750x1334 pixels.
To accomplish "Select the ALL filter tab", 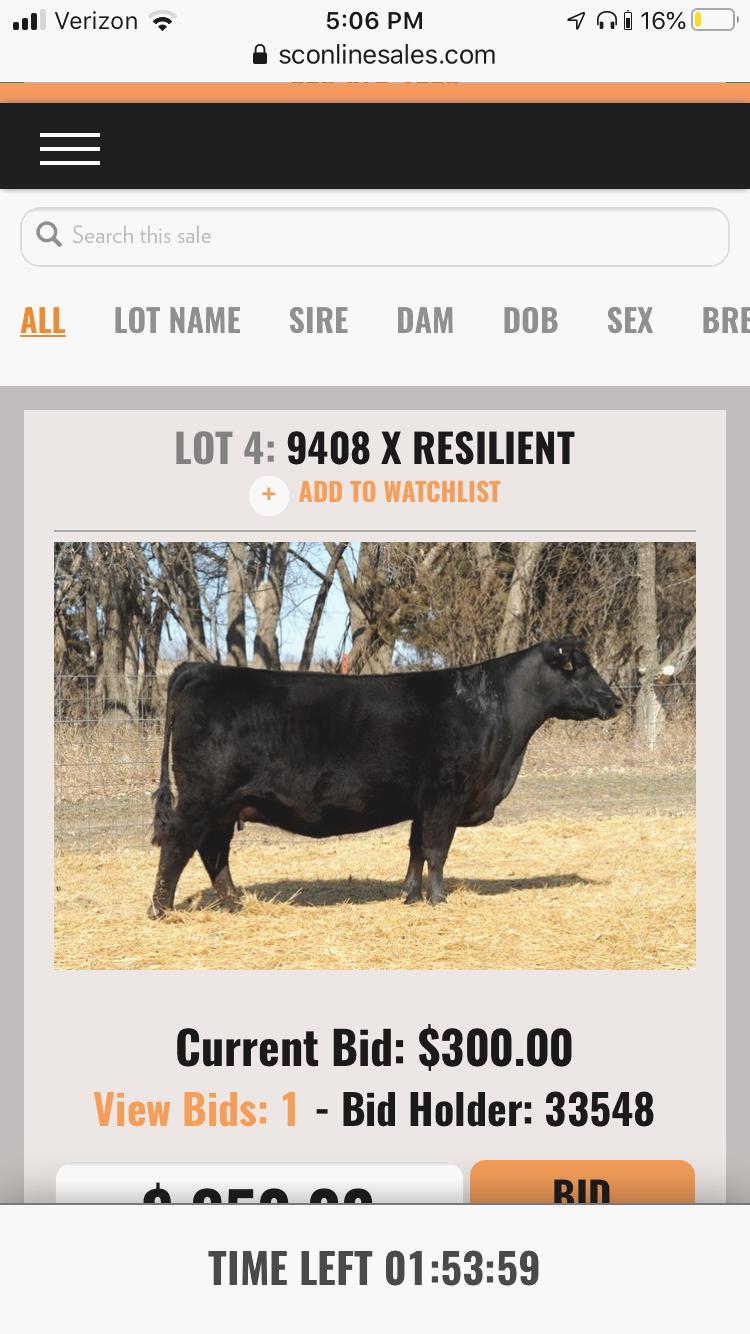I will tap(43, 321).
